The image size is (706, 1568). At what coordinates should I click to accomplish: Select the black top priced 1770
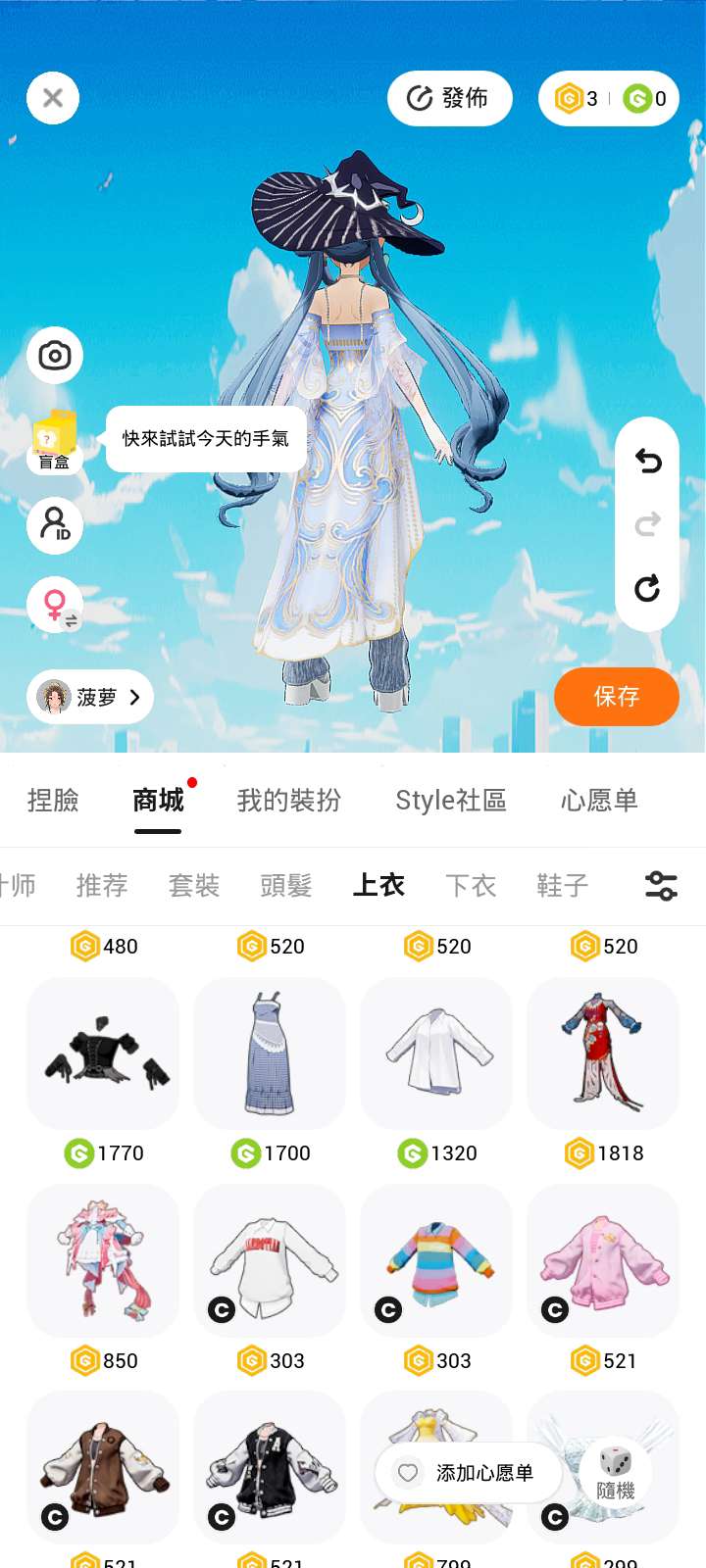click(x=103, y=1053)
